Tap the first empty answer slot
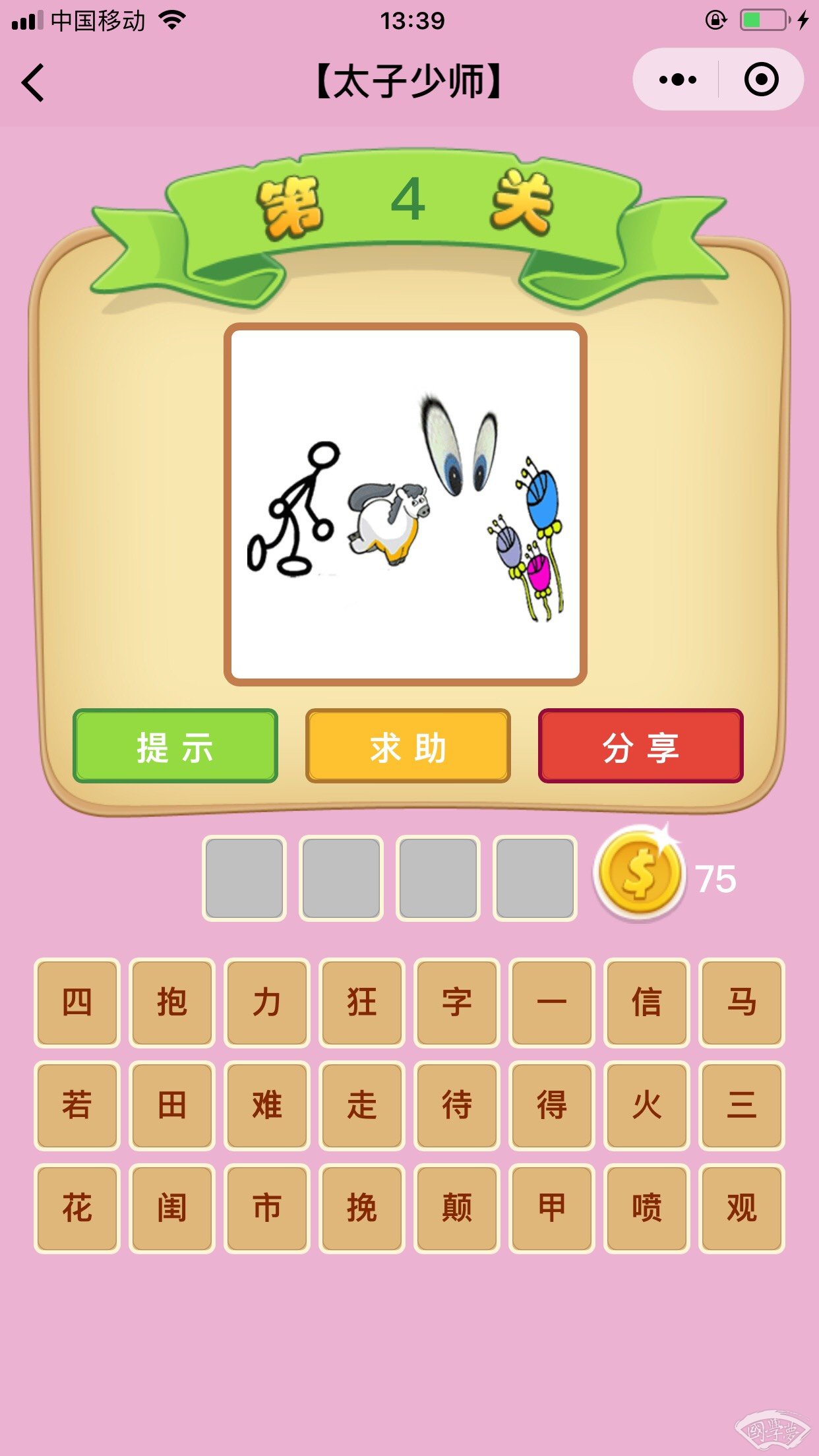819x1456 pixels. (x=244, y=878)
